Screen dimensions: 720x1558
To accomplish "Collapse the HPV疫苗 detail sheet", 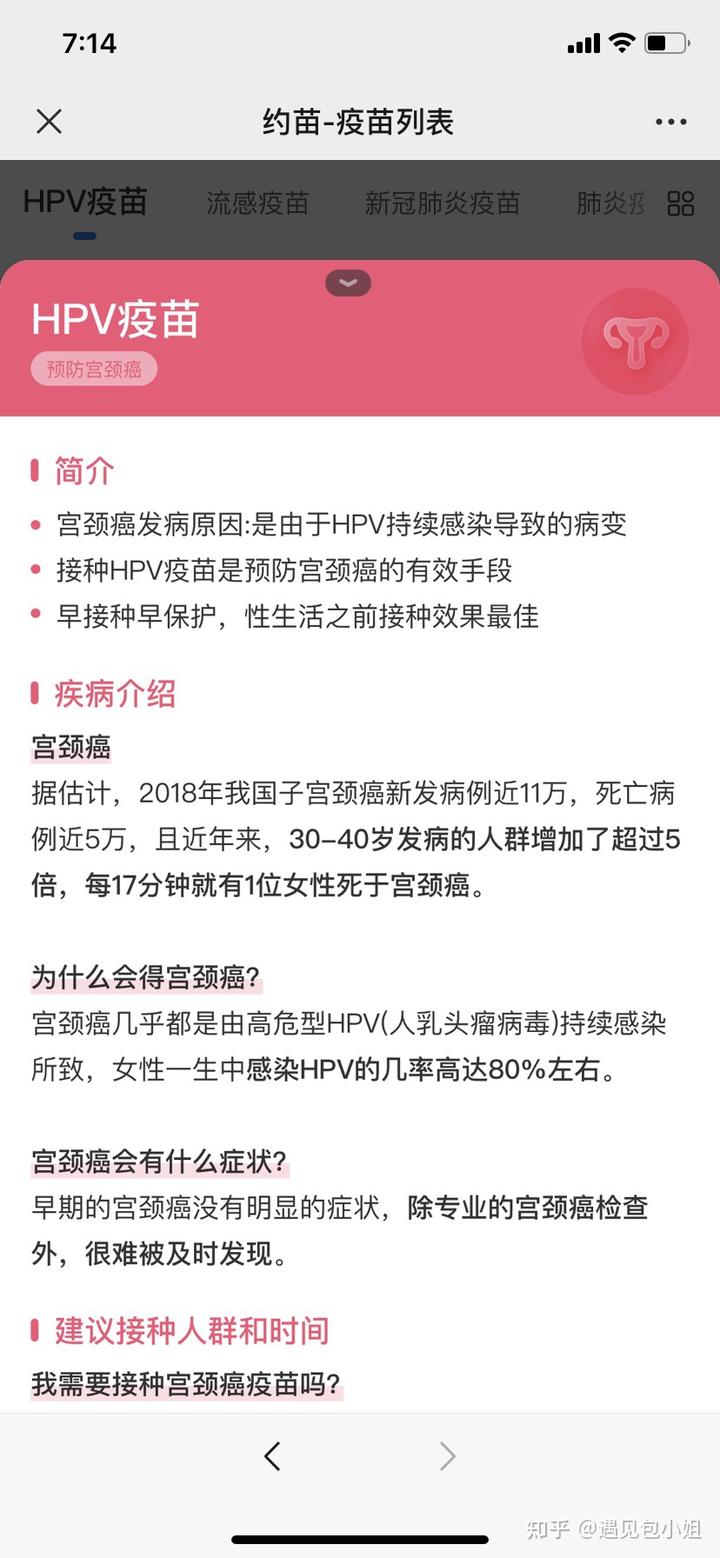I will 348,283.
